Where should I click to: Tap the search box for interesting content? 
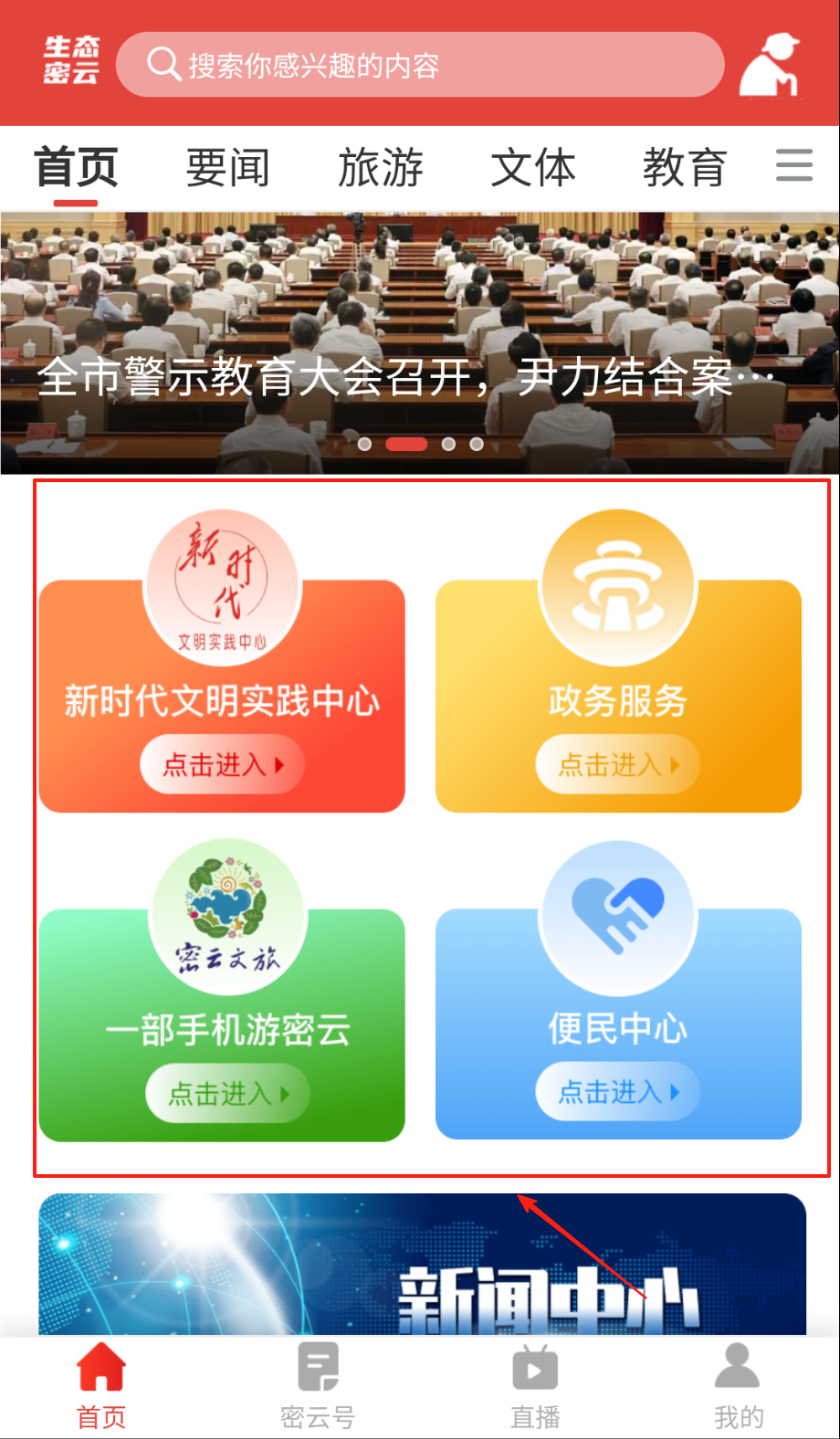pyautogui.click(x=420, y=65)
